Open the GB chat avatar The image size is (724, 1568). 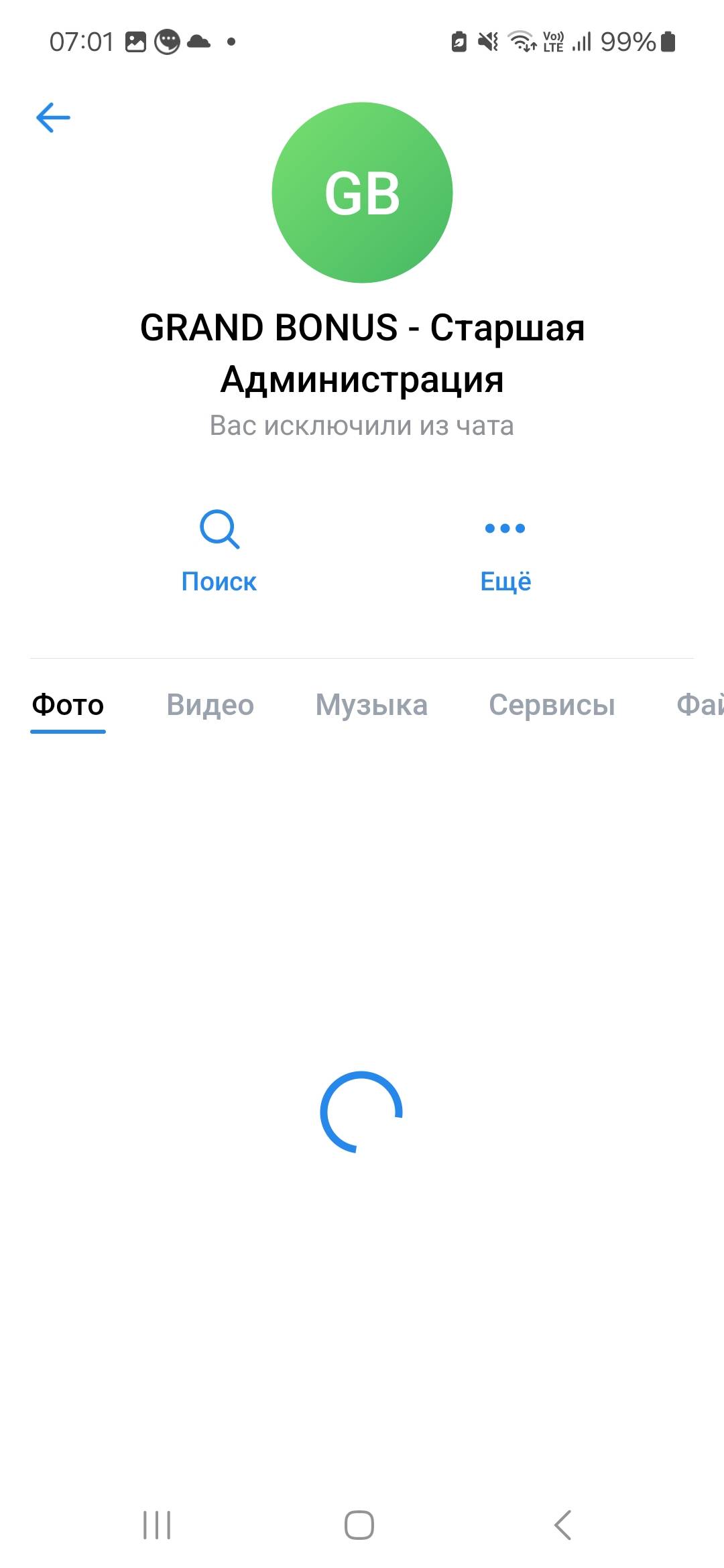point(362,192)
